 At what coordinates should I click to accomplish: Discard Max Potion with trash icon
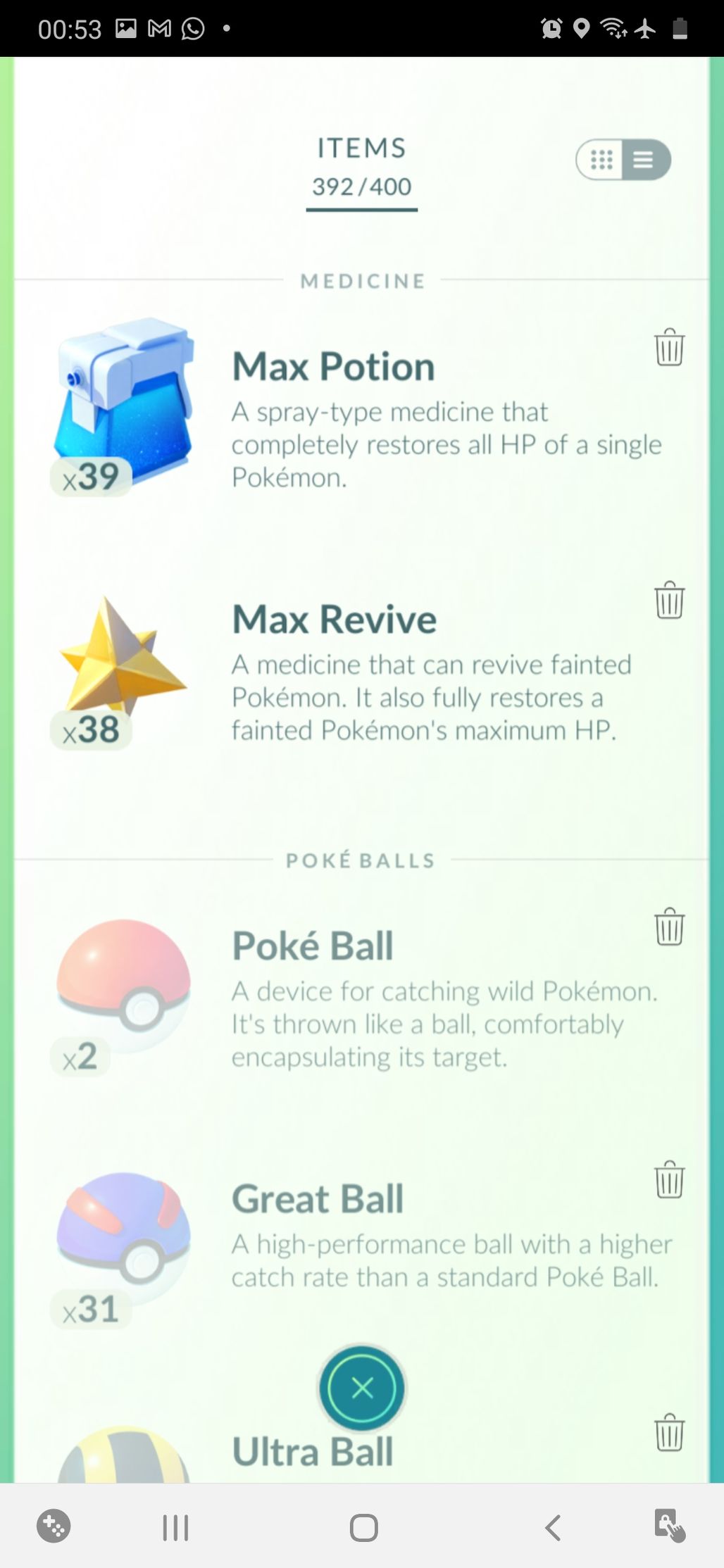coord(669,347)
